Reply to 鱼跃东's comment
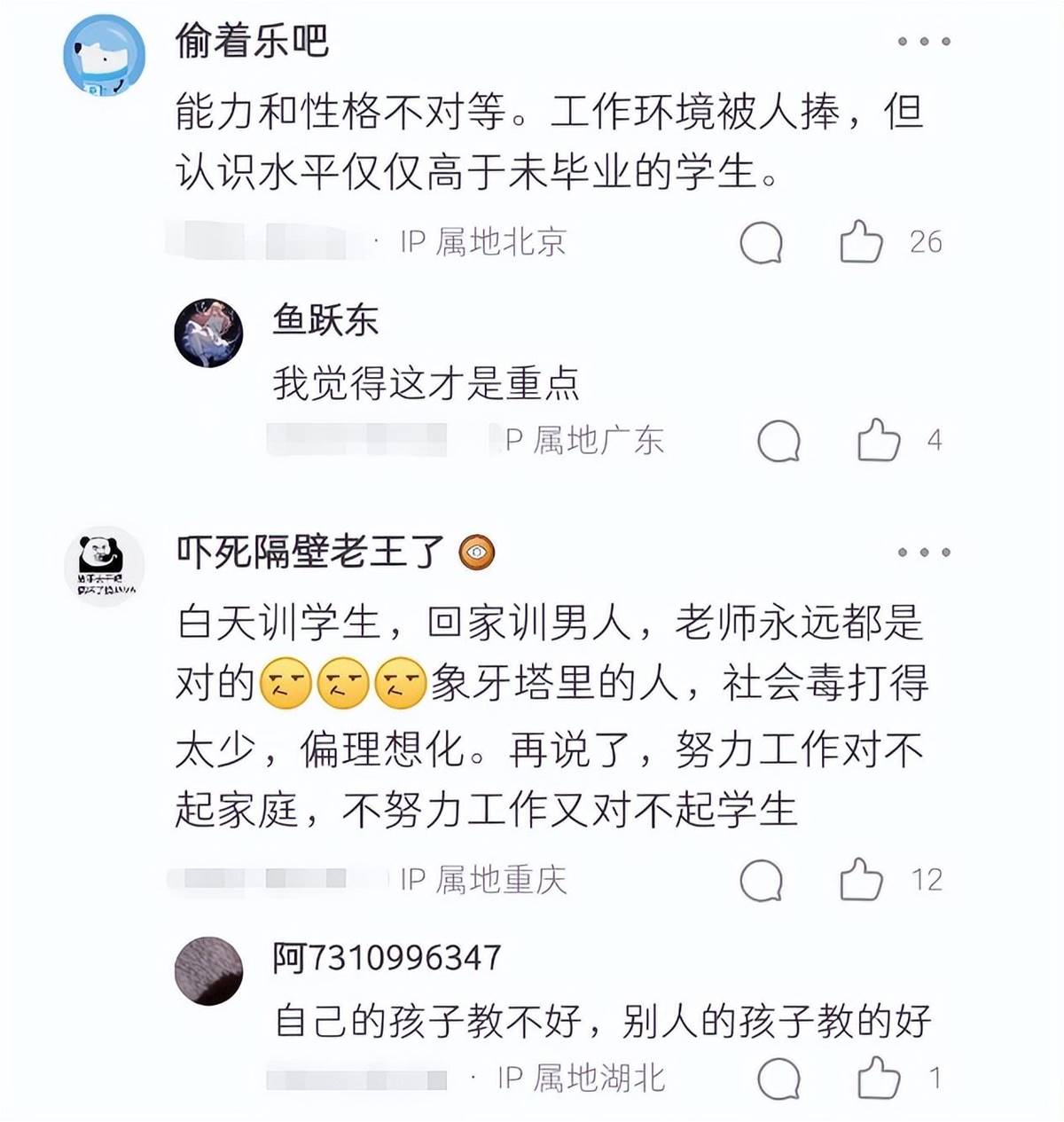Image resolution: width=1064 pixels, height=1122 pixels. pos(778,441)
